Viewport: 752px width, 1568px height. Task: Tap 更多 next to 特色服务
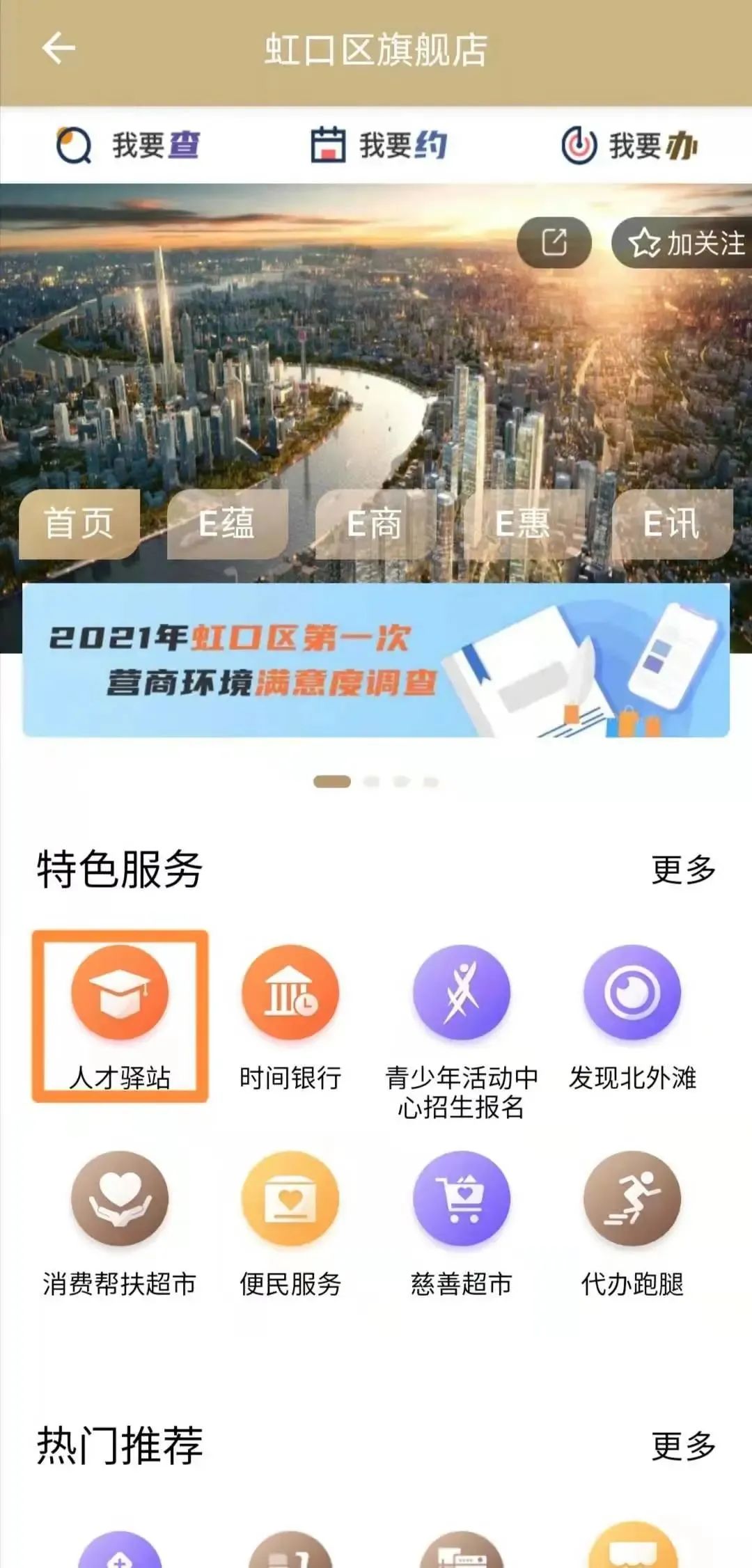(683, 870)
